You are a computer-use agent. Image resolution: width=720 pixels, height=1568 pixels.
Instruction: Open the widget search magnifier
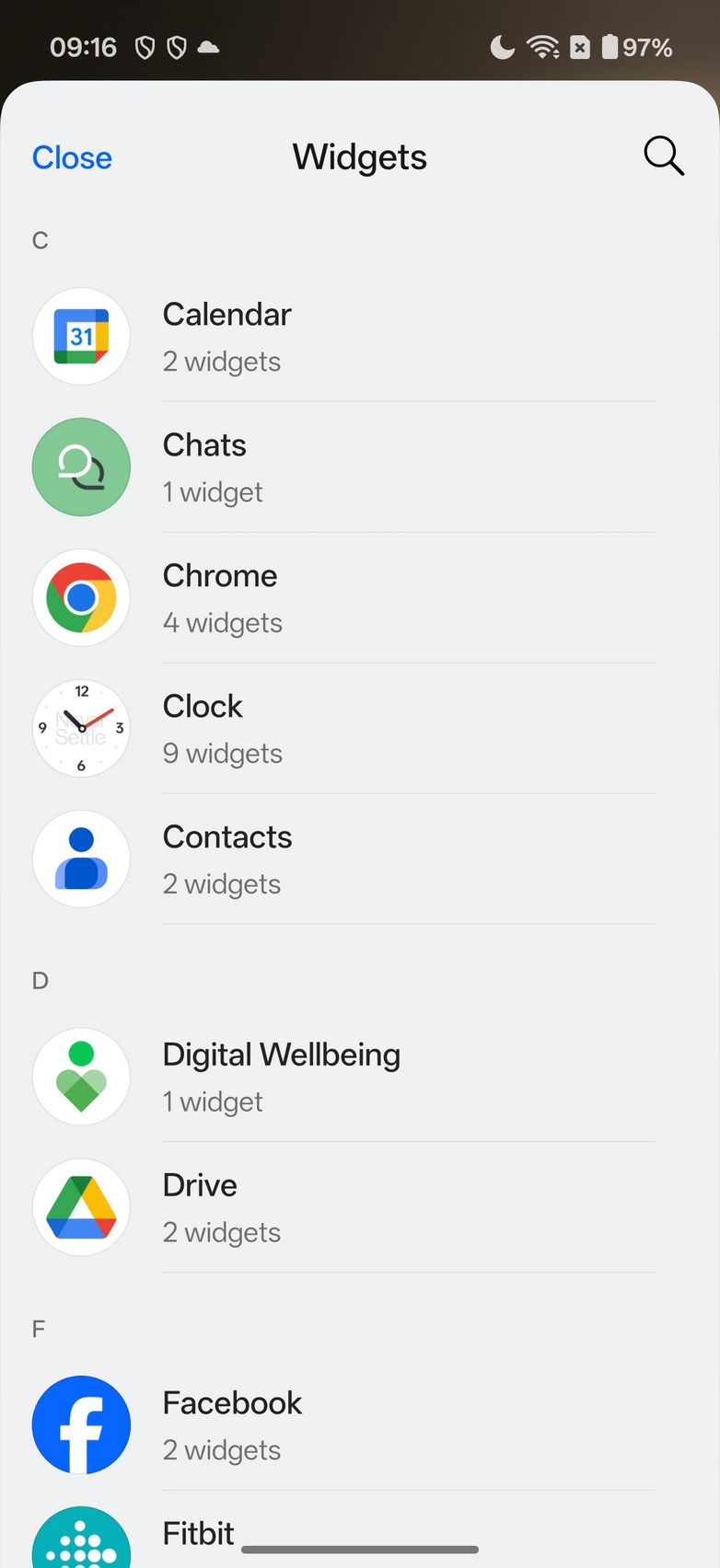(x=663, y=156)
